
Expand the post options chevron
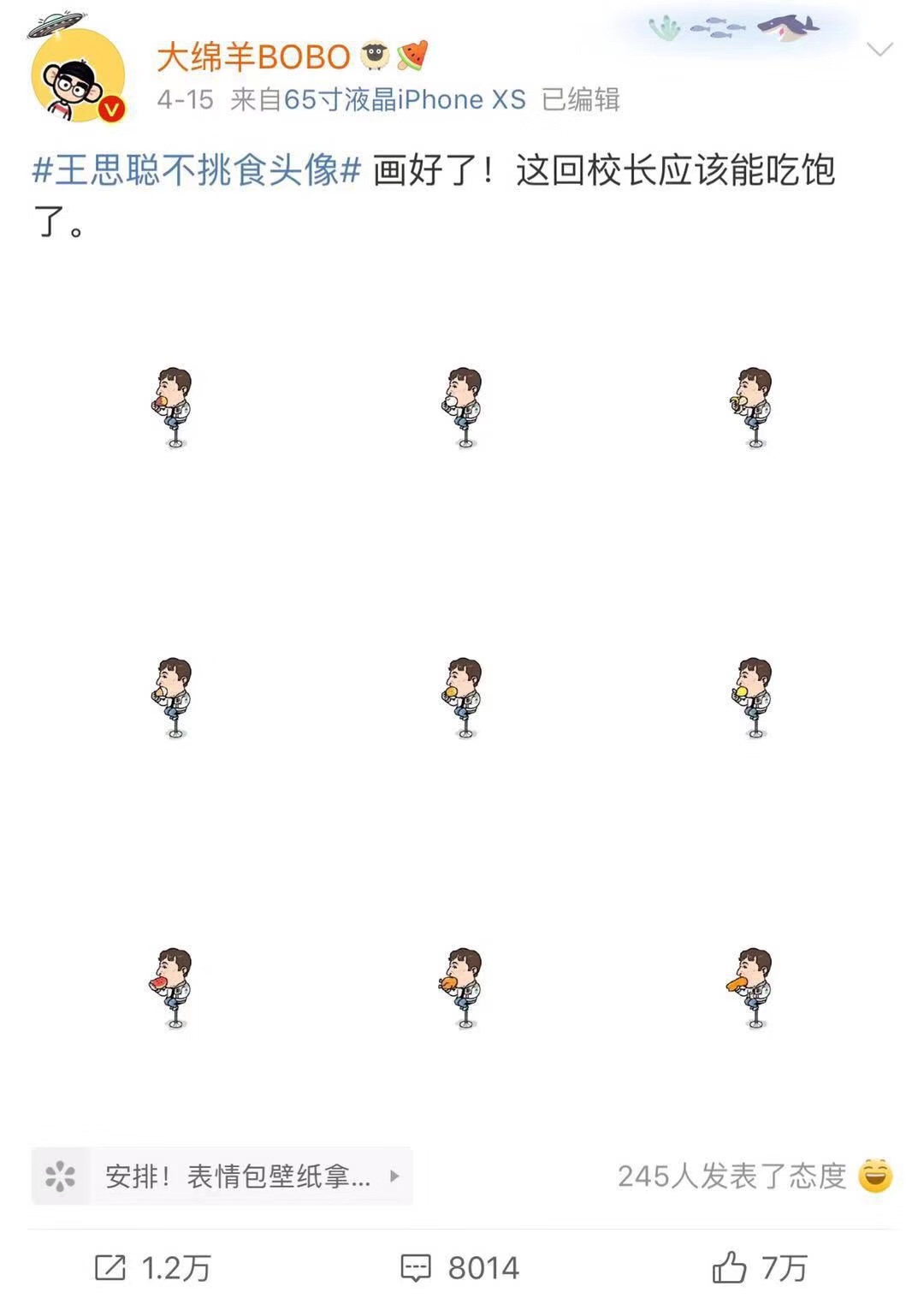coord(880,50)
